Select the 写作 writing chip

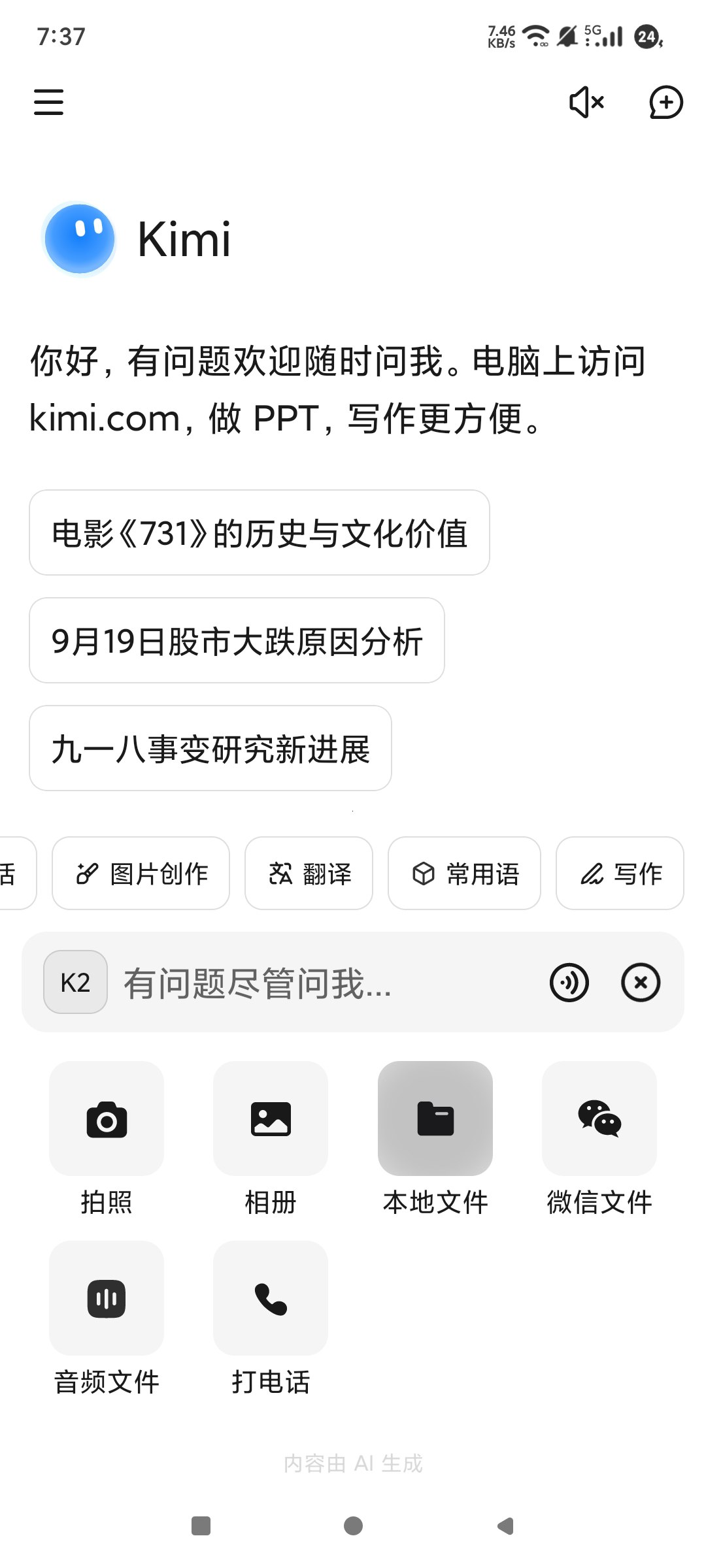click(x=618, y=874)
